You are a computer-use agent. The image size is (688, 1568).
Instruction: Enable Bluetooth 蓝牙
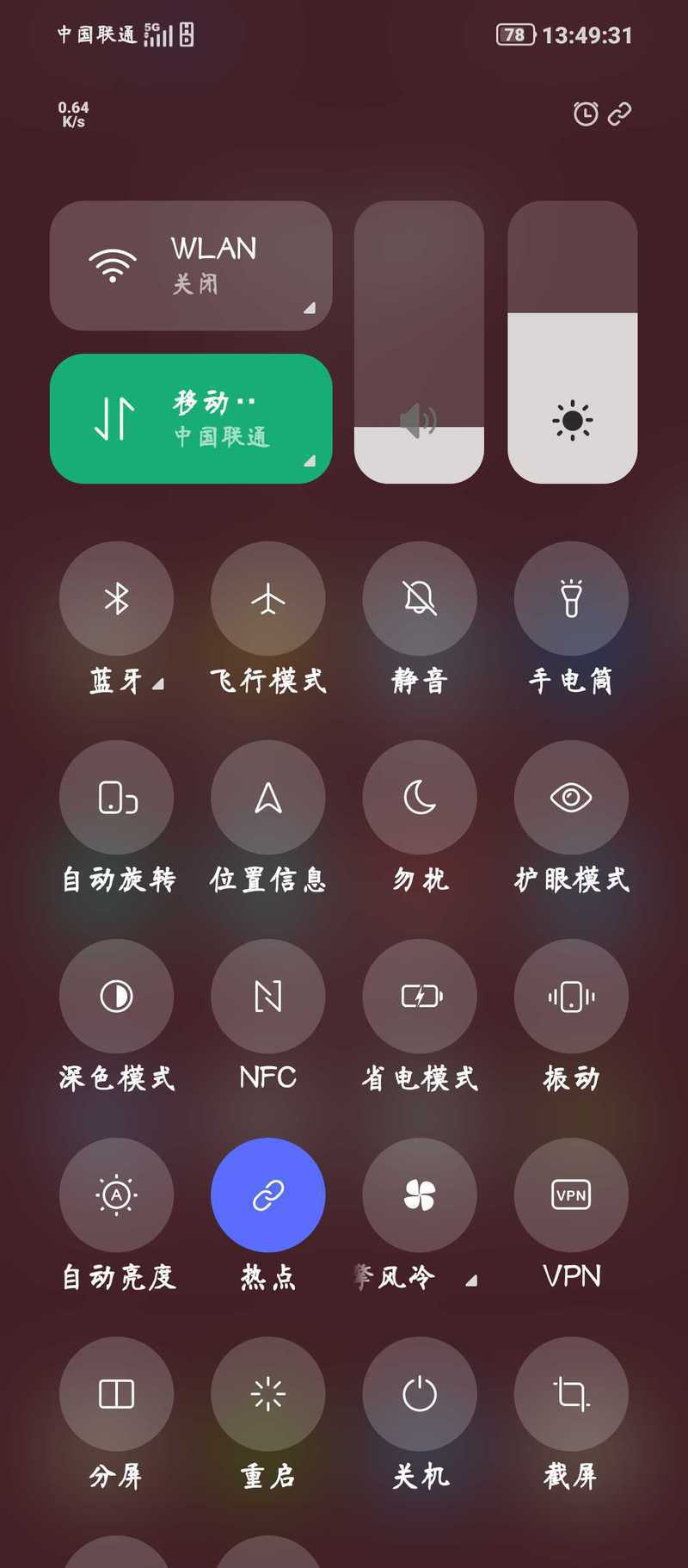[116, 598]
